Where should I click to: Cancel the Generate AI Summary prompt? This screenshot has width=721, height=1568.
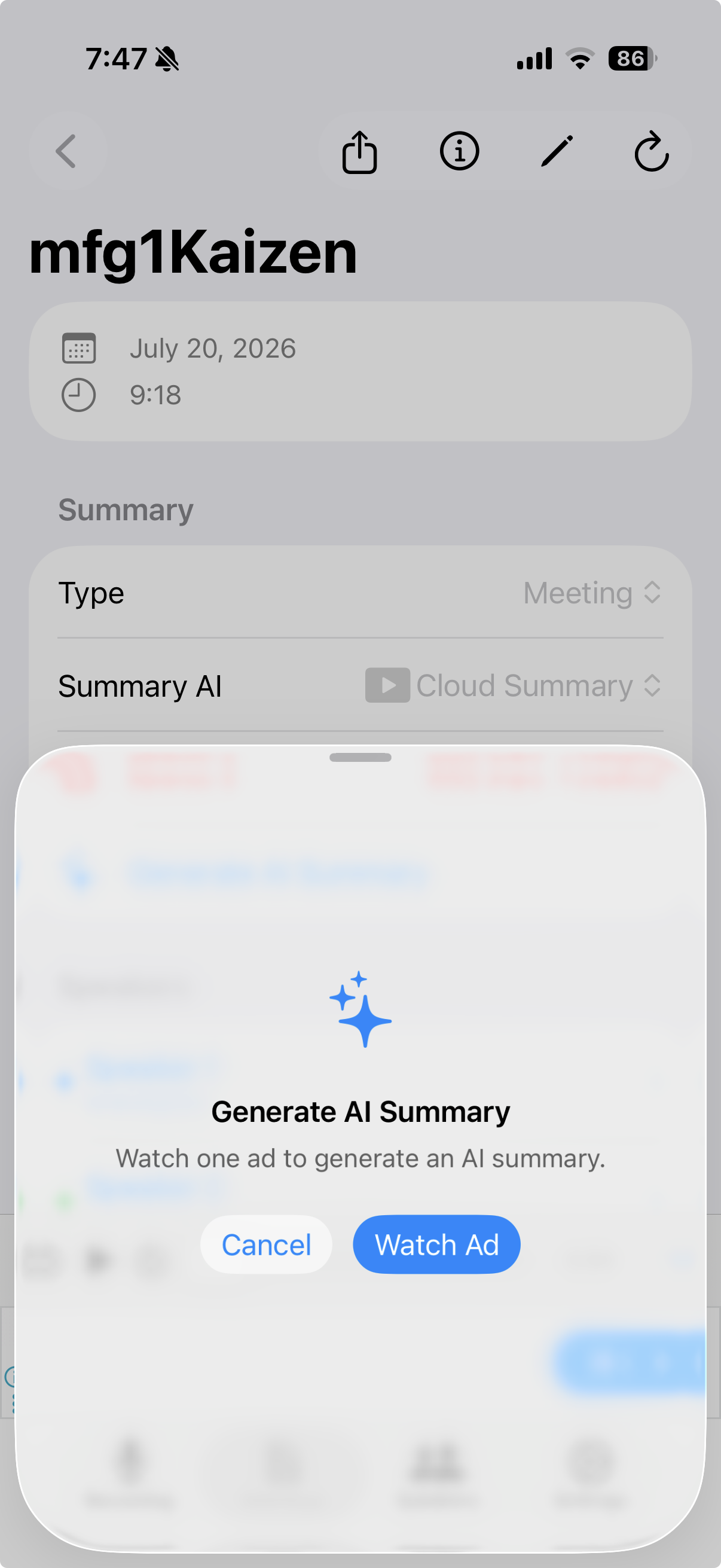pos(266,1244)
